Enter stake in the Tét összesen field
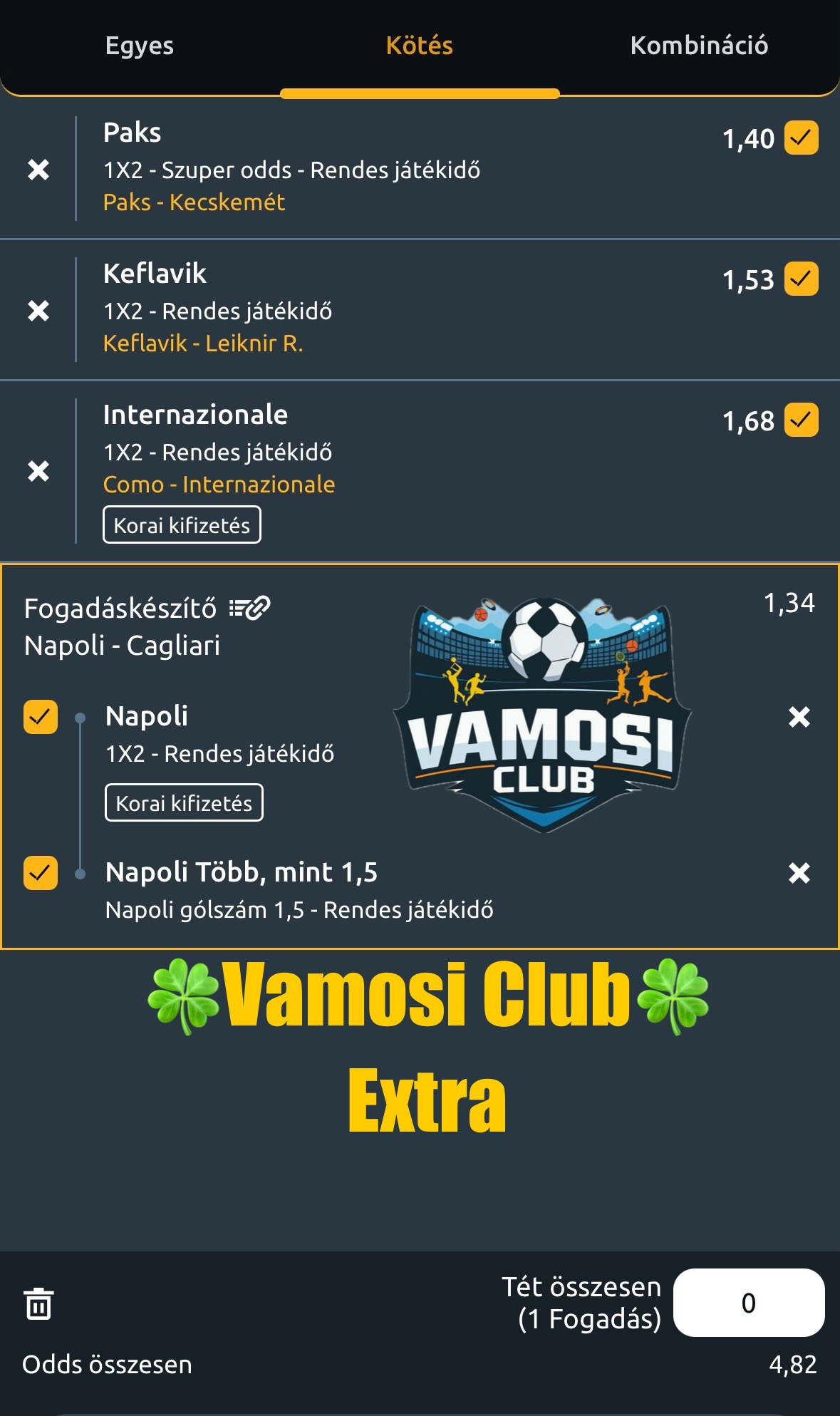 point(749,1303)
